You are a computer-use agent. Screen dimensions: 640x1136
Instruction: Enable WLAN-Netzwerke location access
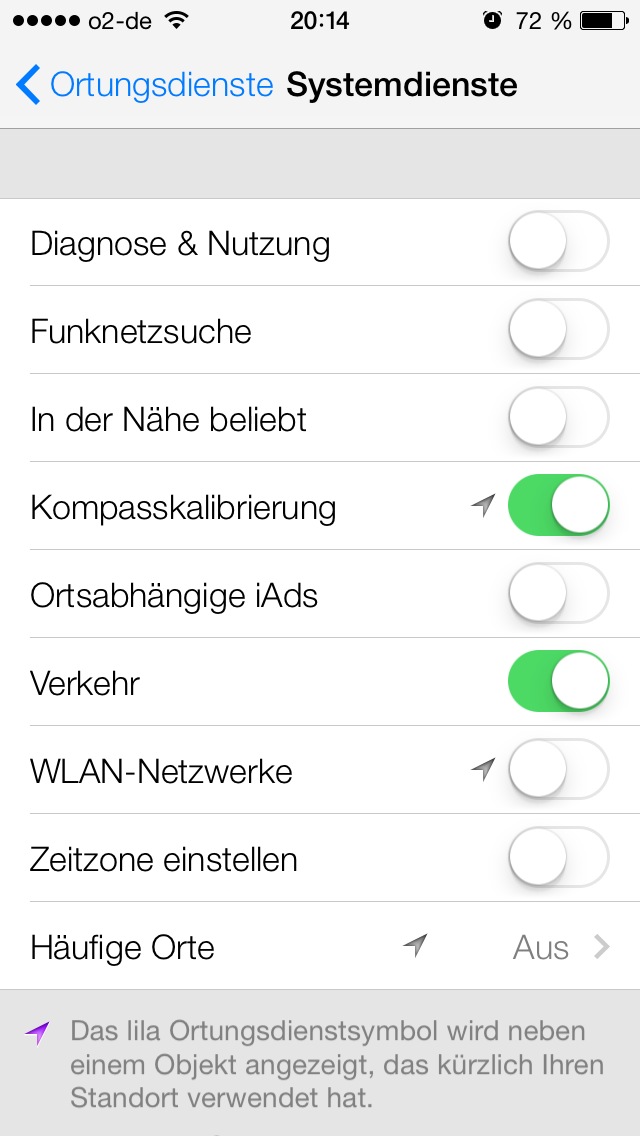point(558,770)
